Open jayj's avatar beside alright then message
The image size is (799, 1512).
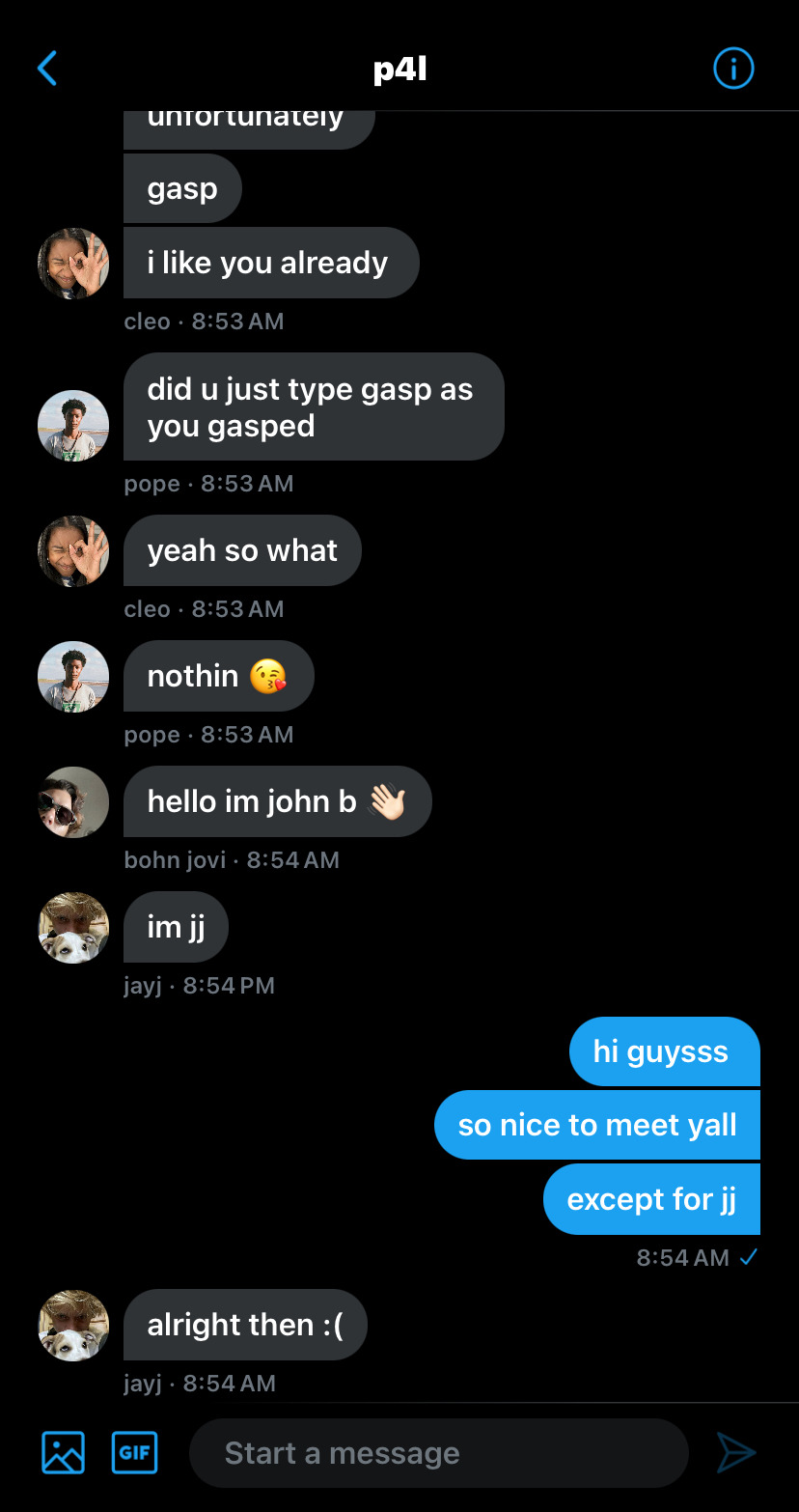[x=73, y=1325]
